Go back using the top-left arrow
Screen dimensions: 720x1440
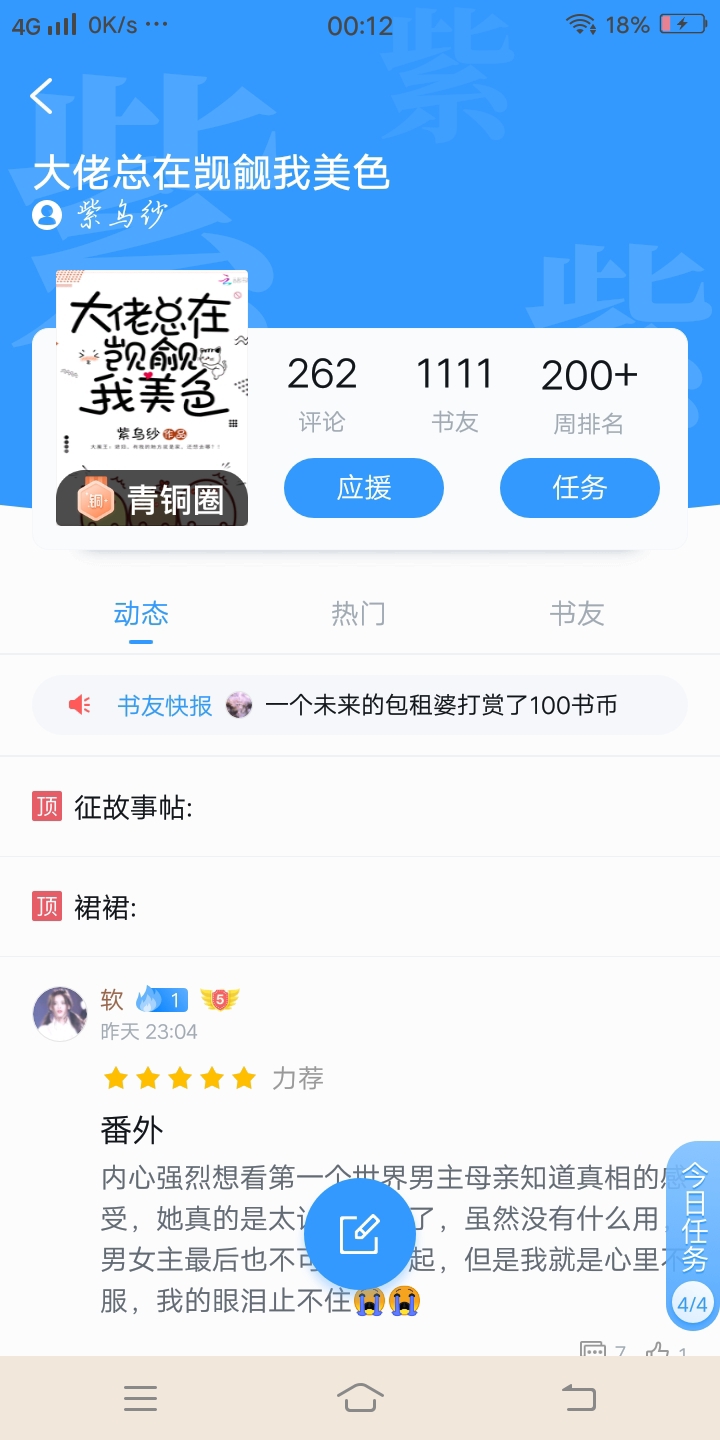click(42, 96)
